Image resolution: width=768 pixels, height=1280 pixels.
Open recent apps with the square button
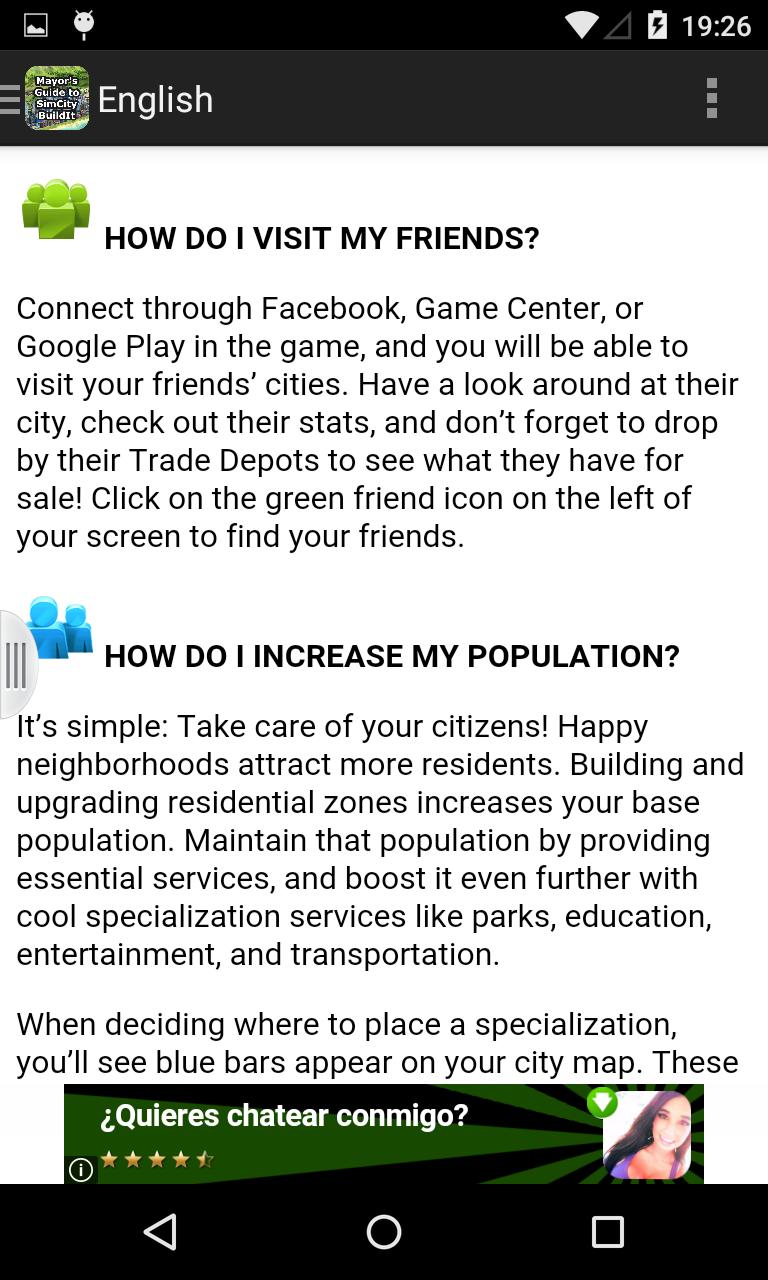pos(606,1234)
